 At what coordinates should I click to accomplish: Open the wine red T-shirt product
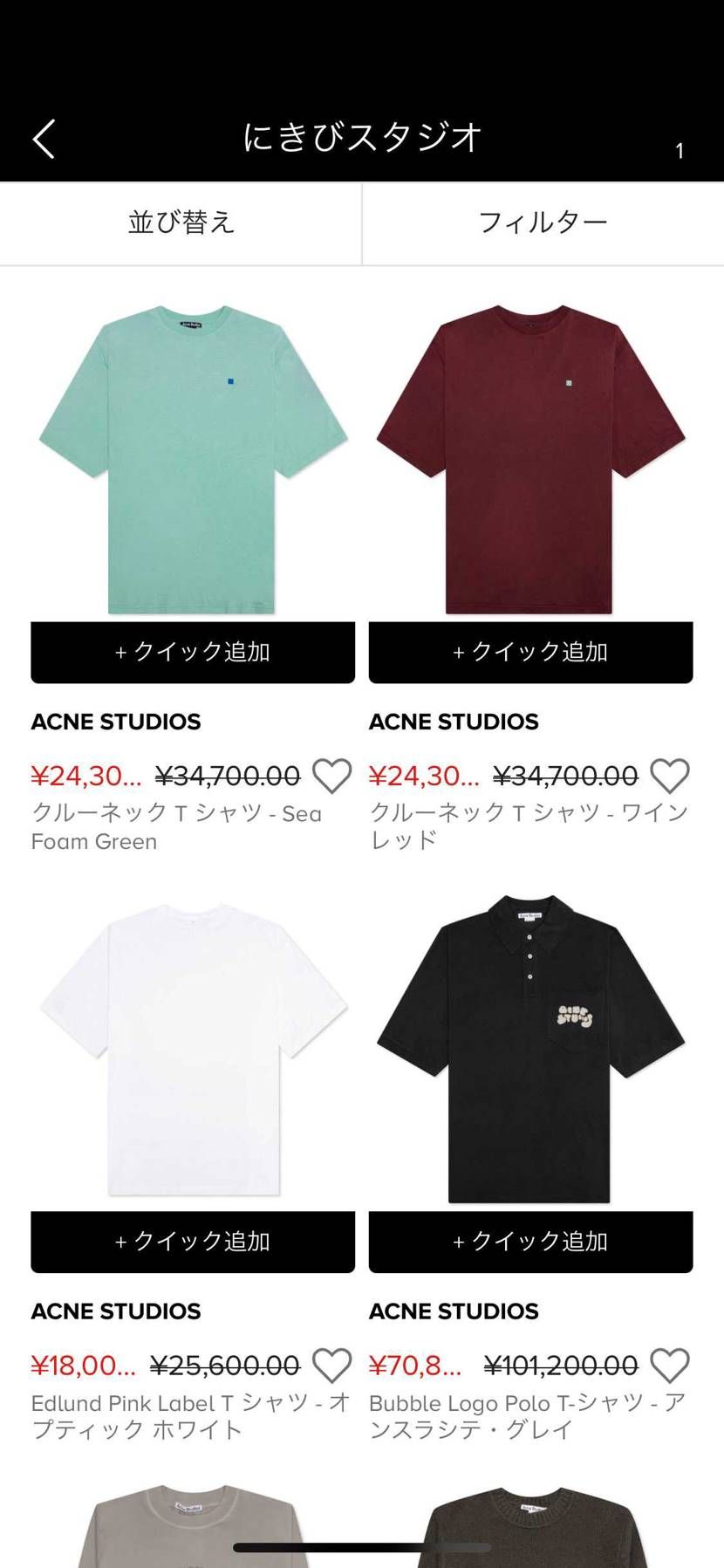point(530,458)
